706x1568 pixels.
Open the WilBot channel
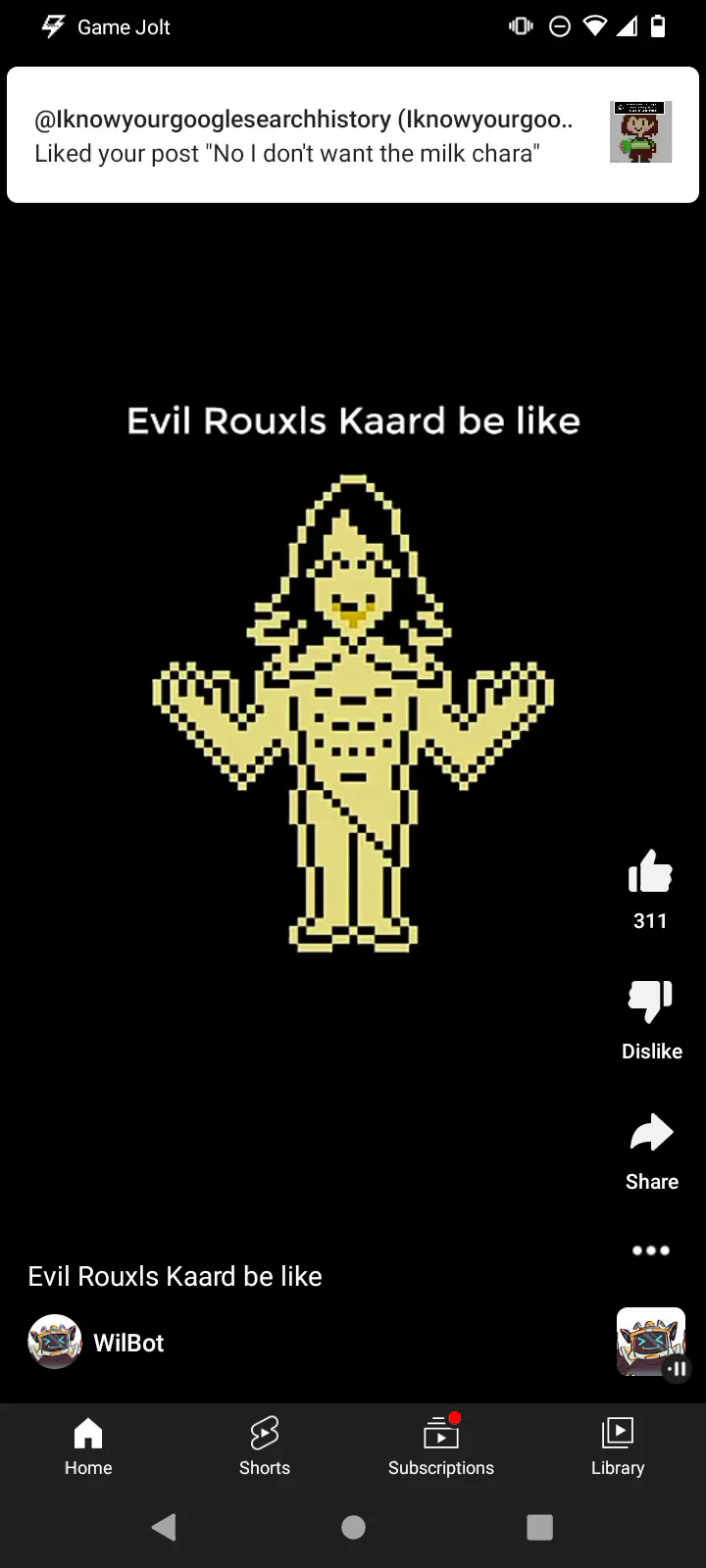point(96,1342)
